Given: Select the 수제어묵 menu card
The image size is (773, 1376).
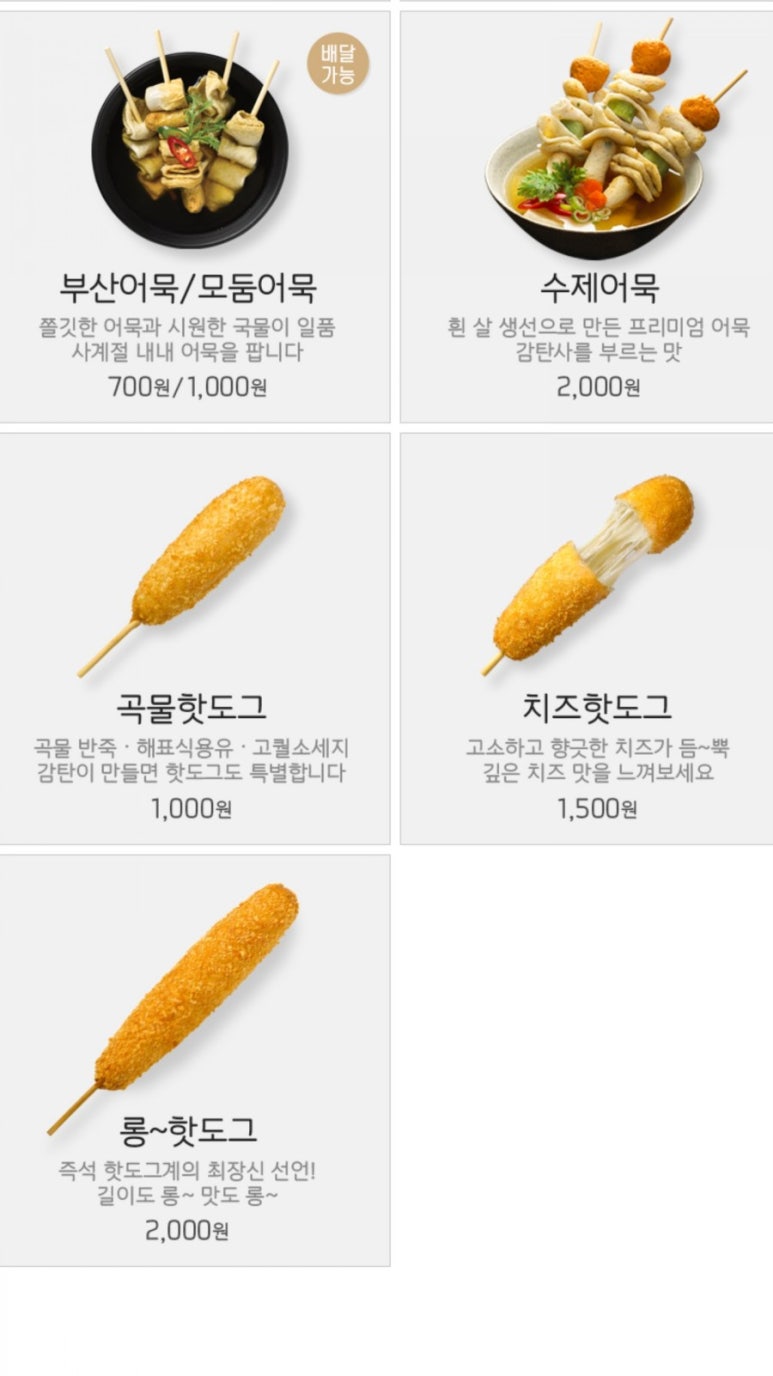Looking at the screenshot, I should click(x=586, y=217).
